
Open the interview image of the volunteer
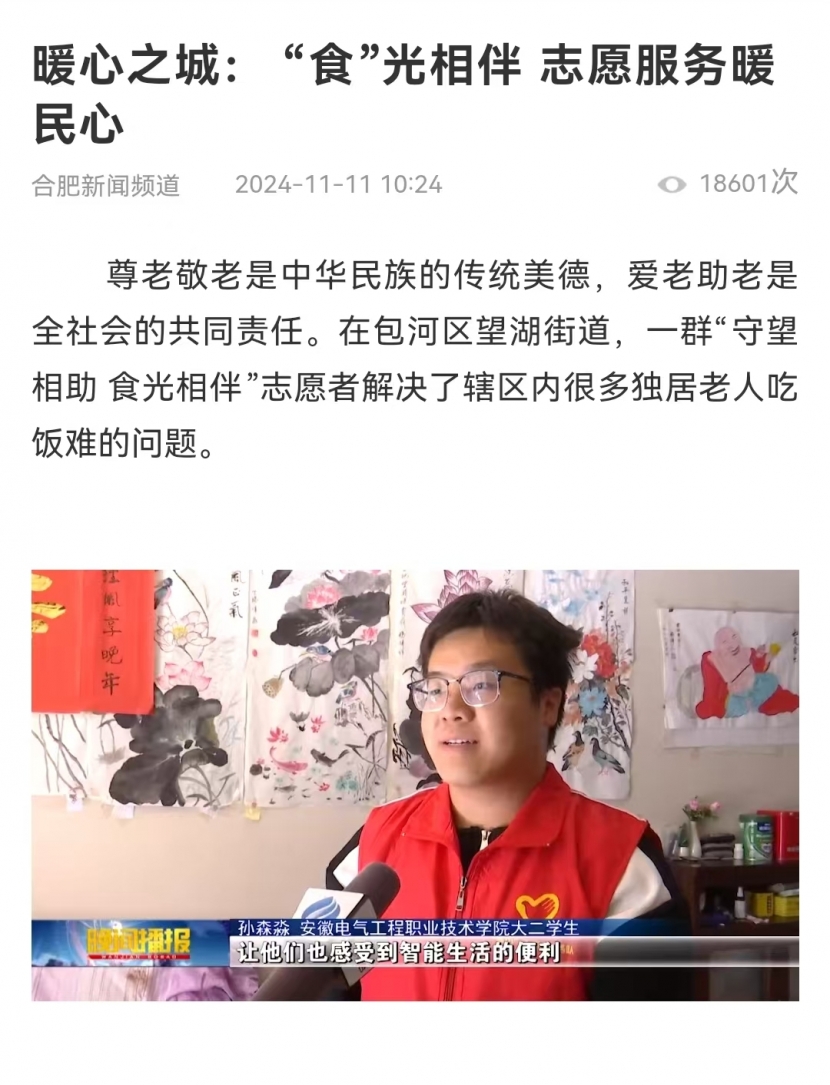tap(415, 785)
